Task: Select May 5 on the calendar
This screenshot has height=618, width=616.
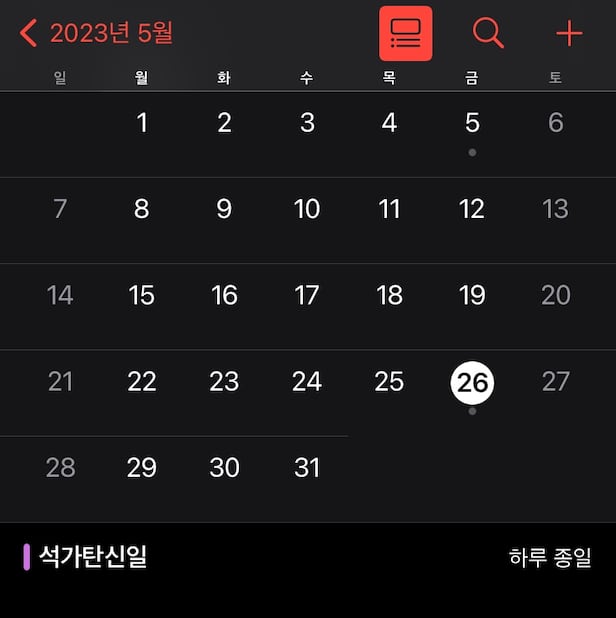Action: [x=472, y=123]
